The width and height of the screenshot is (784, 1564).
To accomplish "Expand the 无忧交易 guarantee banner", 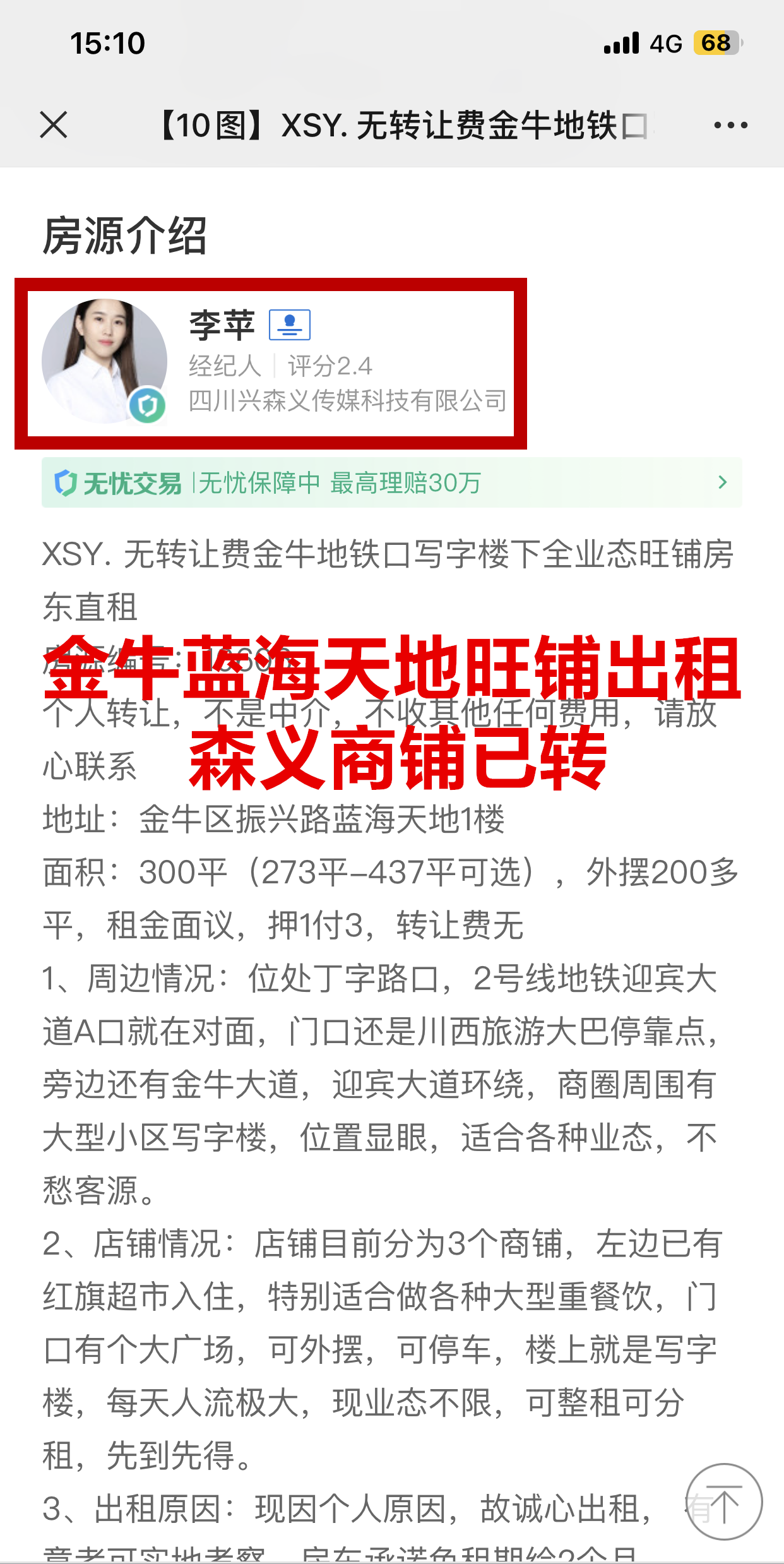I will coord(391,483).
